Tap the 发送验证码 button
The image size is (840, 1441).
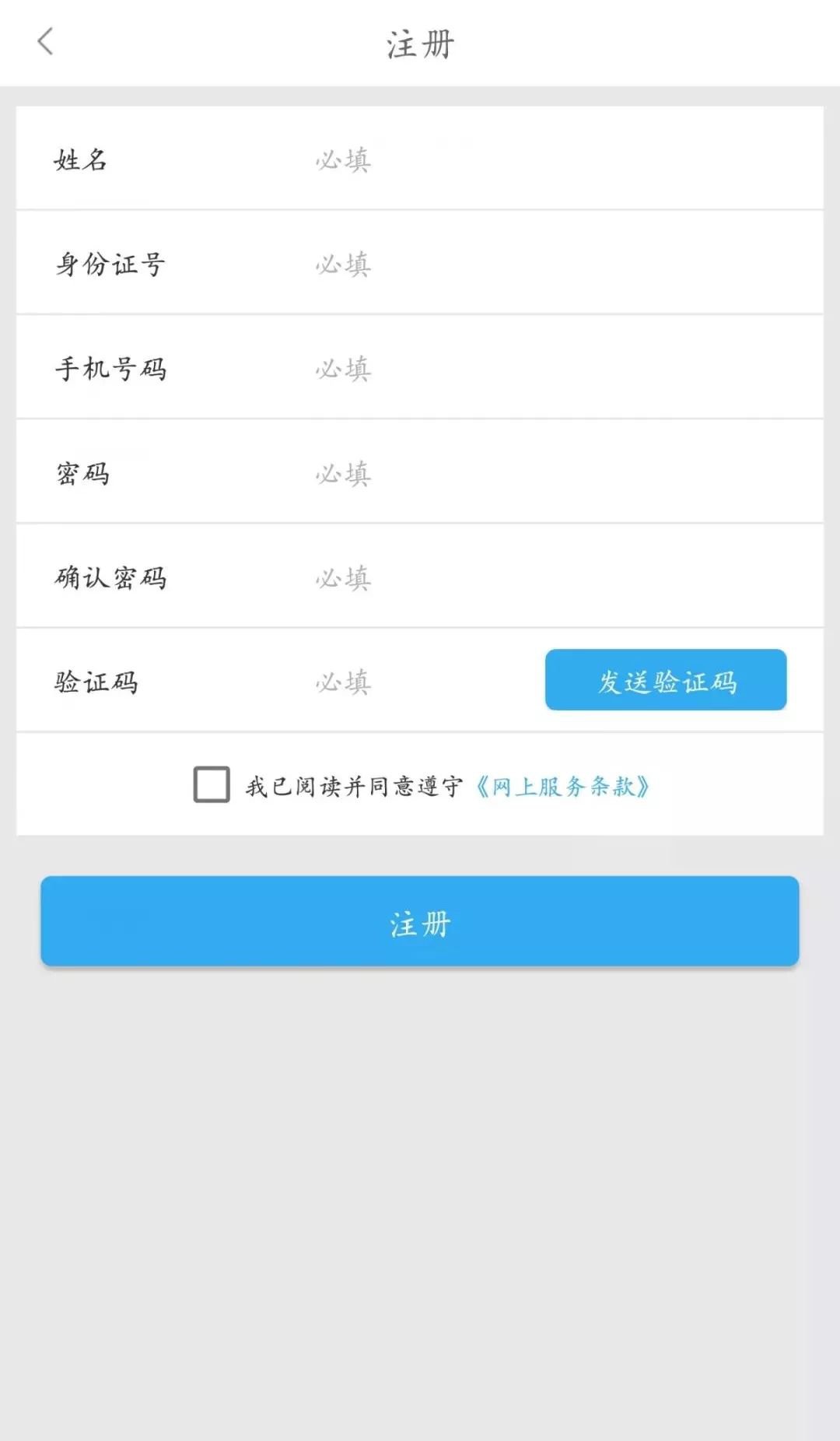tap(666, 680)
